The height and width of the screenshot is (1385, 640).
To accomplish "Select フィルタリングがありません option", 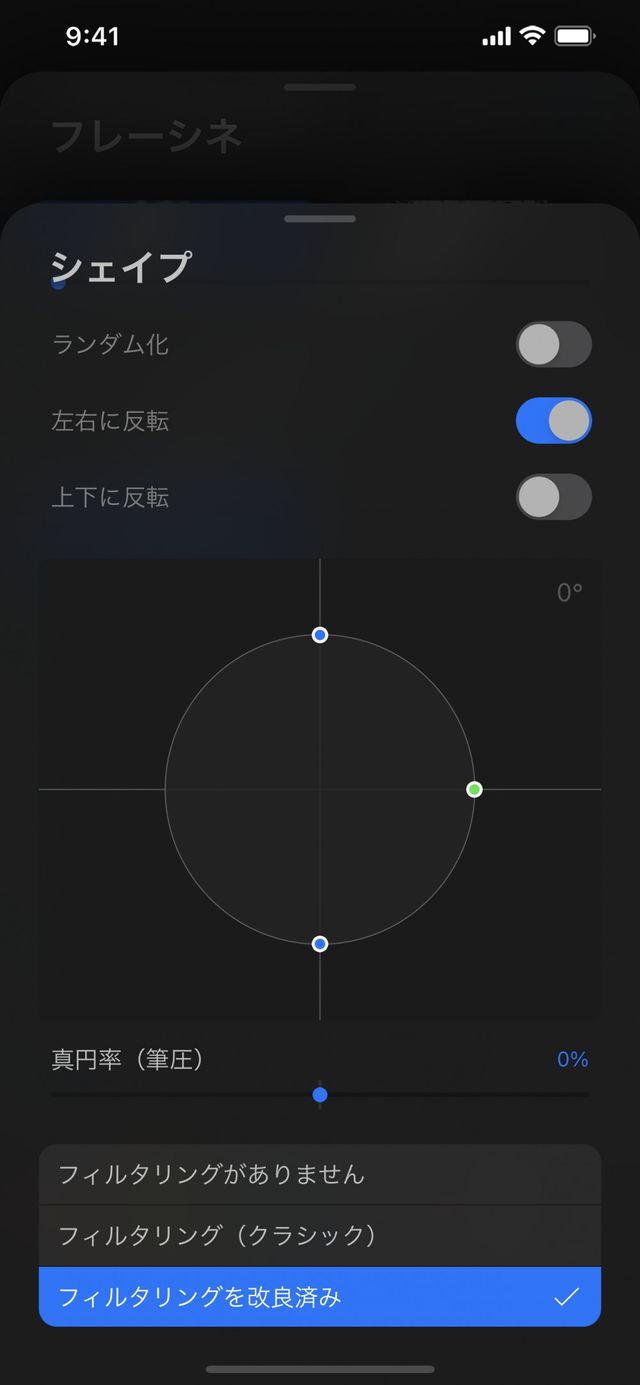I will pyautogui.click(x=320, y=1175).
